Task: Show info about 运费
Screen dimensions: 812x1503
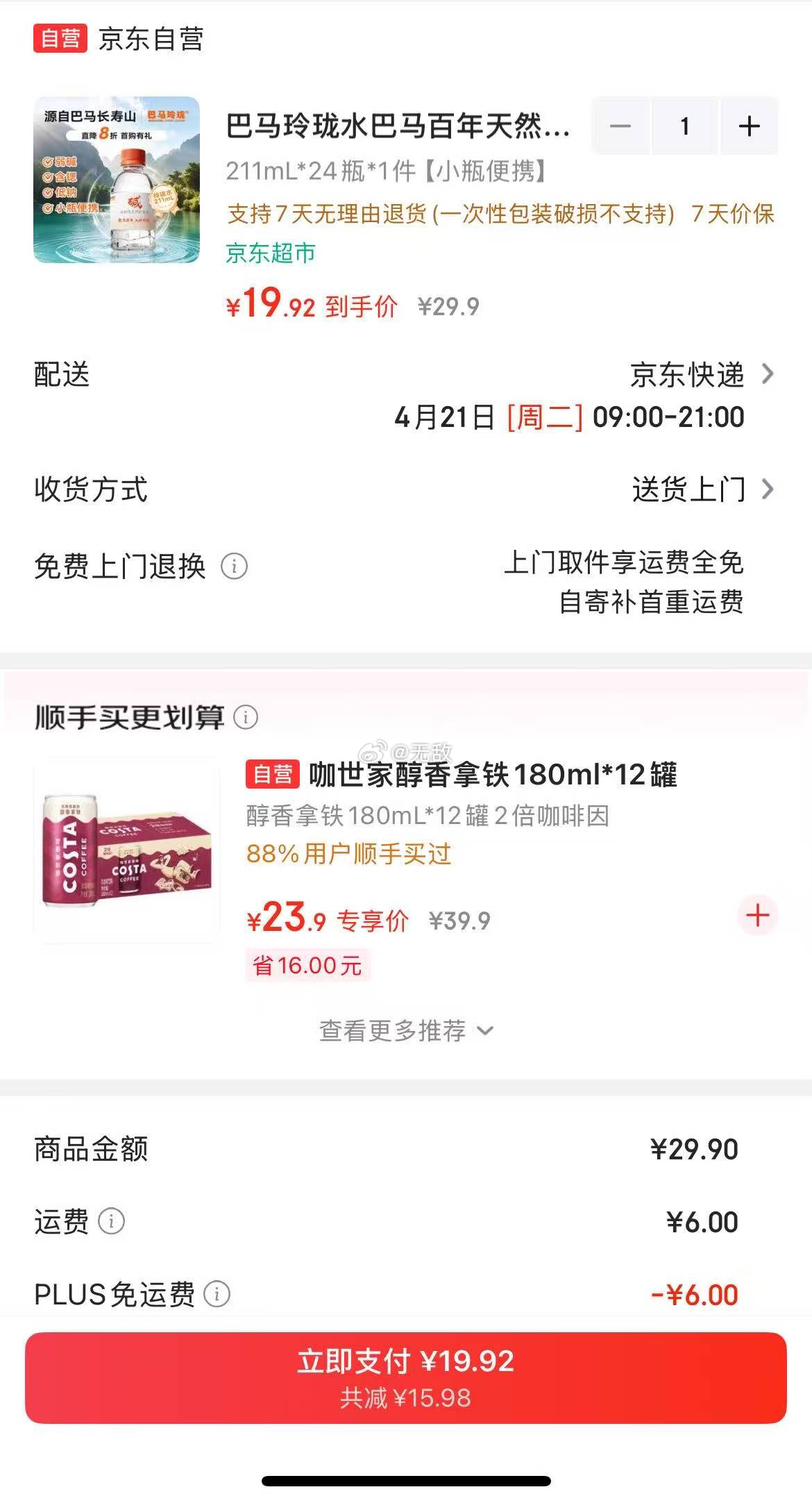Action: [x=111, y=1221]
